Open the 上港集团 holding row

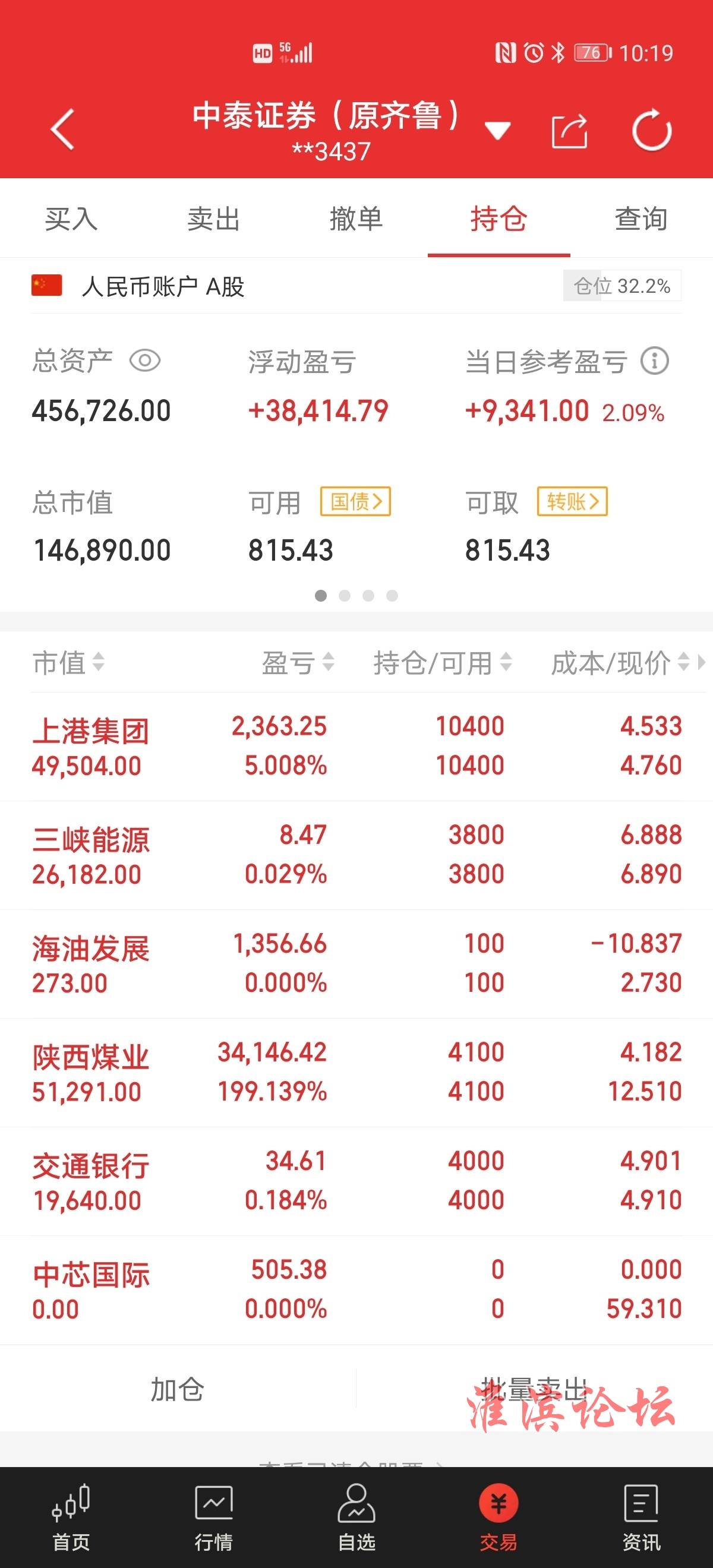[x=356, y=746]
